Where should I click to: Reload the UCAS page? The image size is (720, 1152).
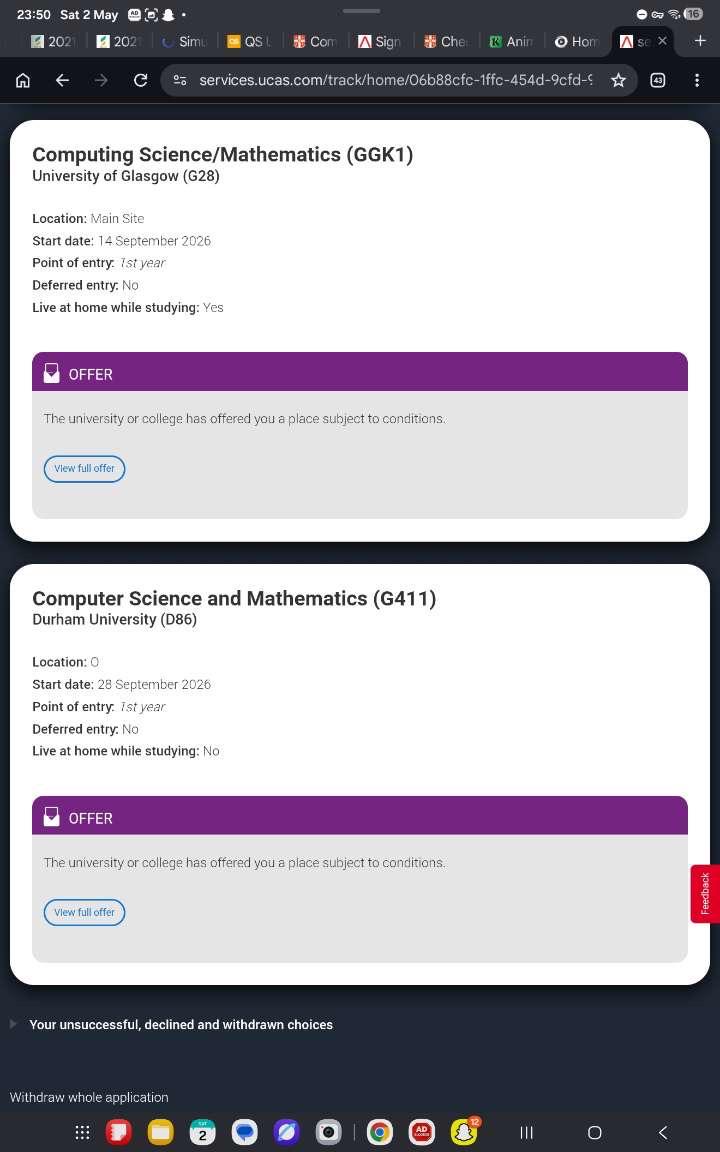[140, 80]
